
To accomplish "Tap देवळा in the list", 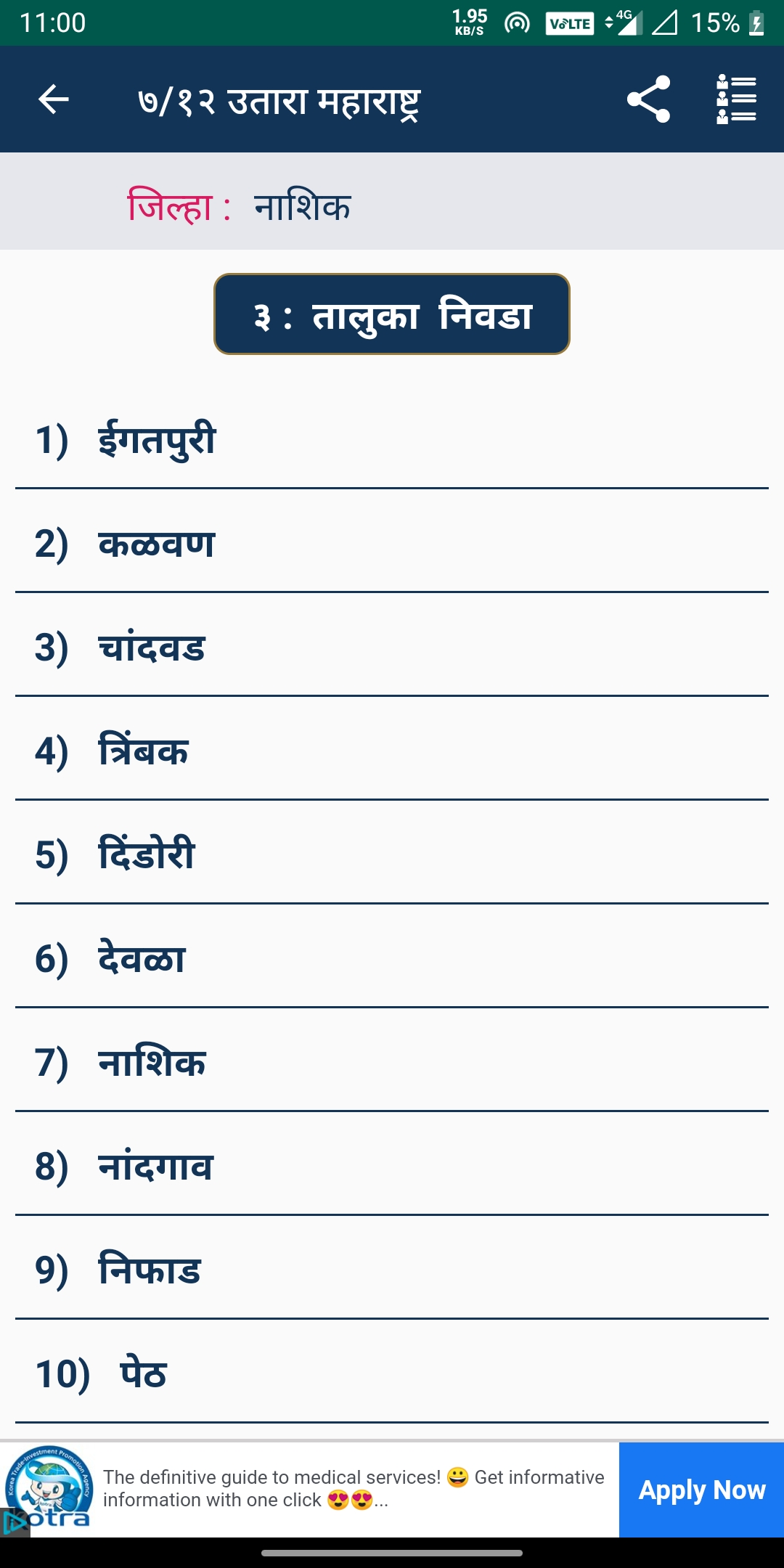I will coord(392,957).
